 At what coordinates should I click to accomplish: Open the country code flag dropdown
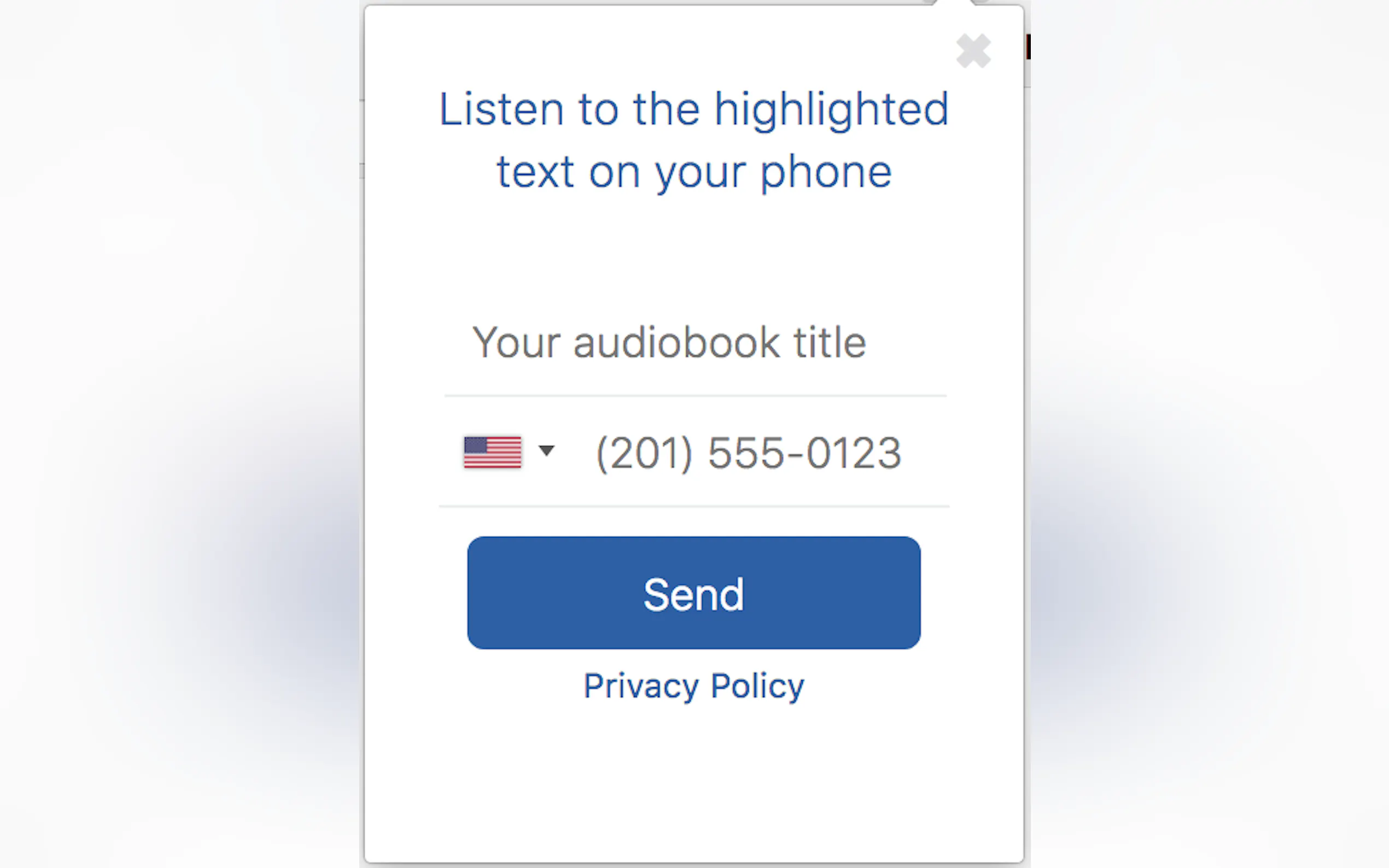point(508,451)
